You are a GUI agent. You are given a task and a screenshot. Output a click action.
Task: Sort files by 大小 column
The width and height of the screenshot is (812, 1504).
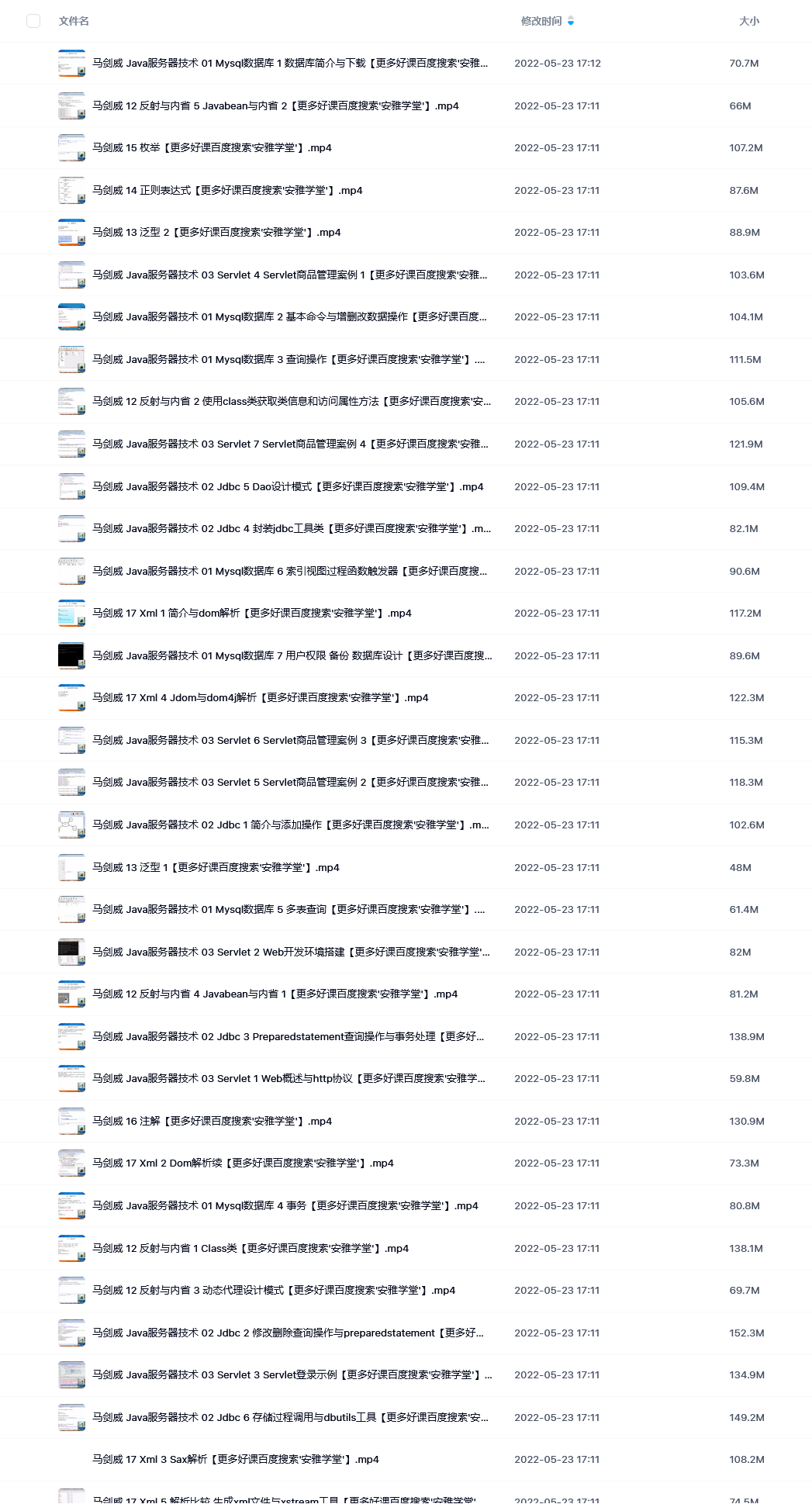(x=749, y=21)
